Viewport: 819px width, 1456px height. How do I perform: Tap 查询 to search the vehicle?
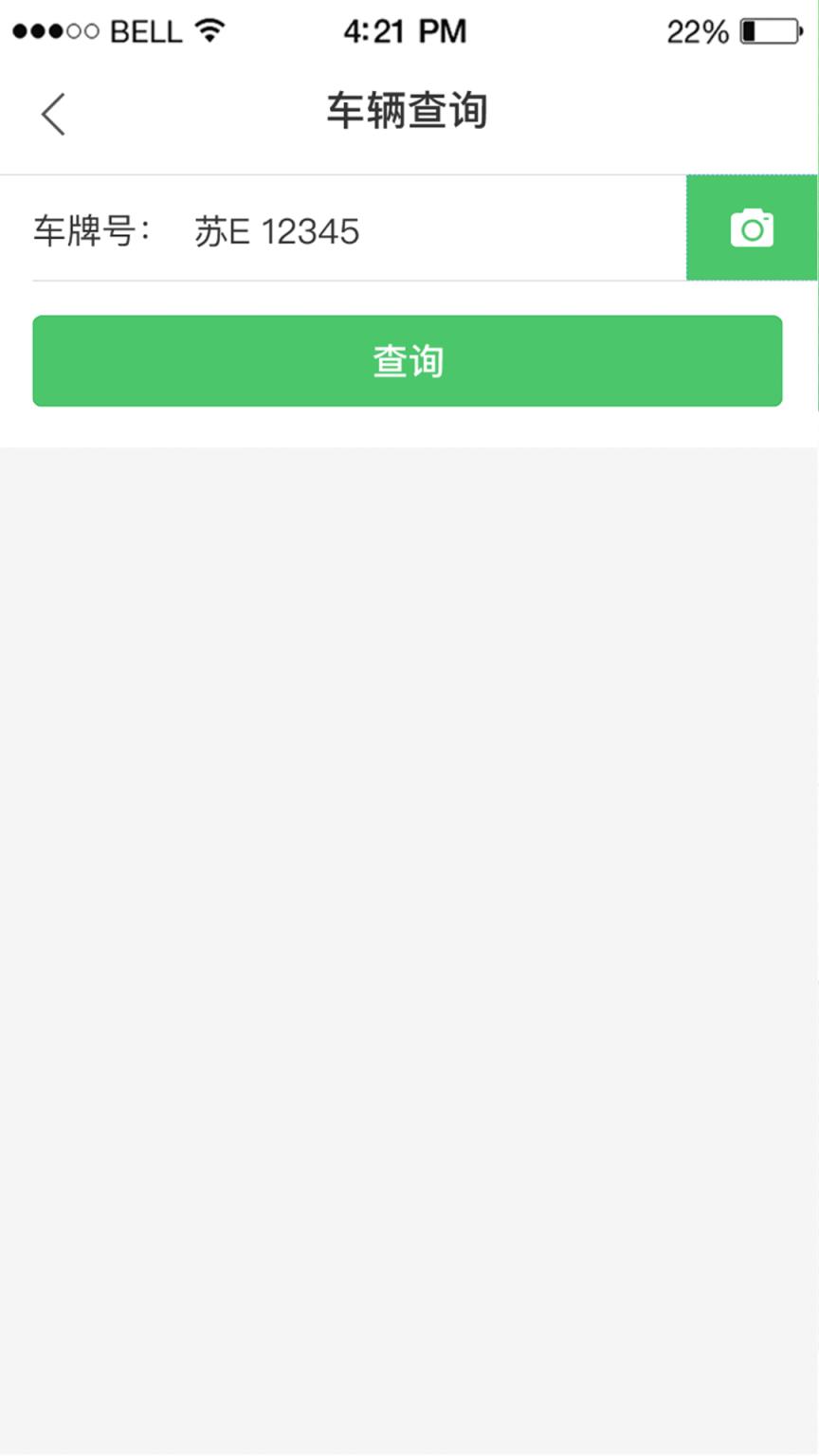(x=408, y=360)
